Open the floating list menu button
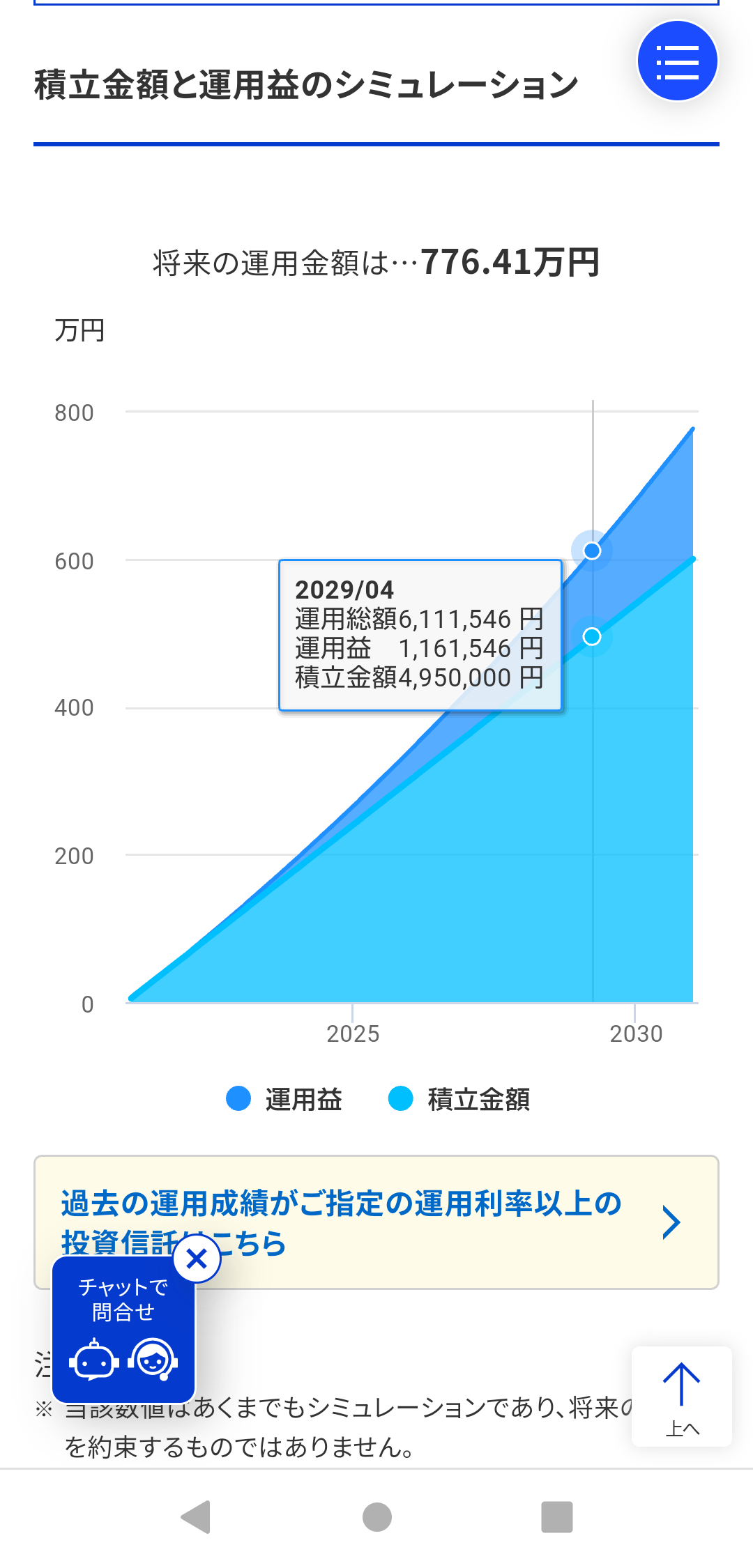 pyautogui.click(x=677, y=61)
